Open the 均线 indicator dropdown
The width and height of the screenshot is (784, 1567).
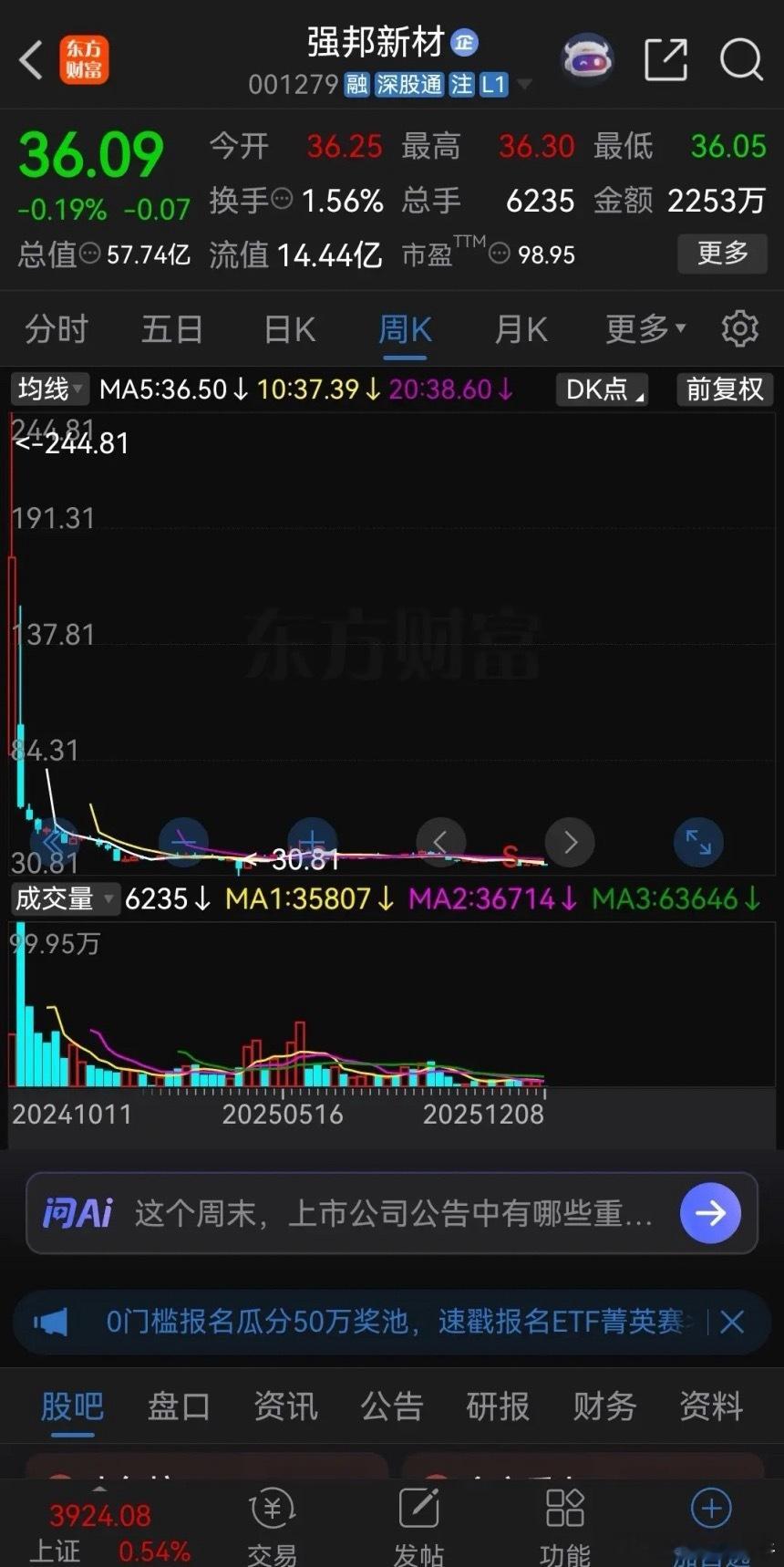[49, 389]
